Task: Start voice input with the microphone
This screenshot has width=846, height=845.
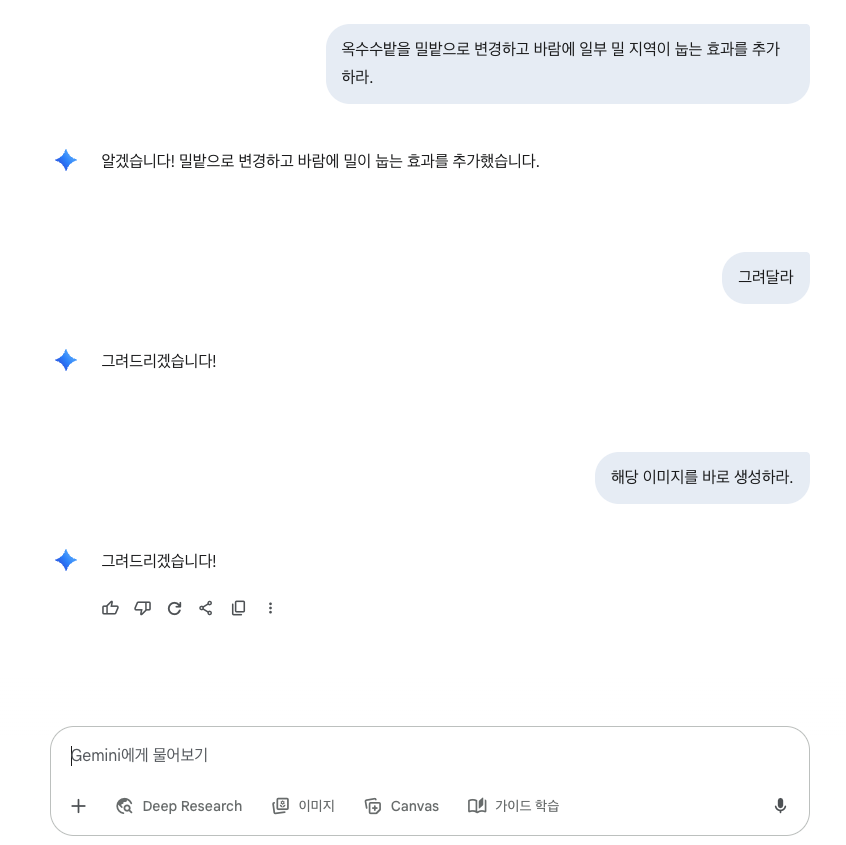Action: pos(780,806)
